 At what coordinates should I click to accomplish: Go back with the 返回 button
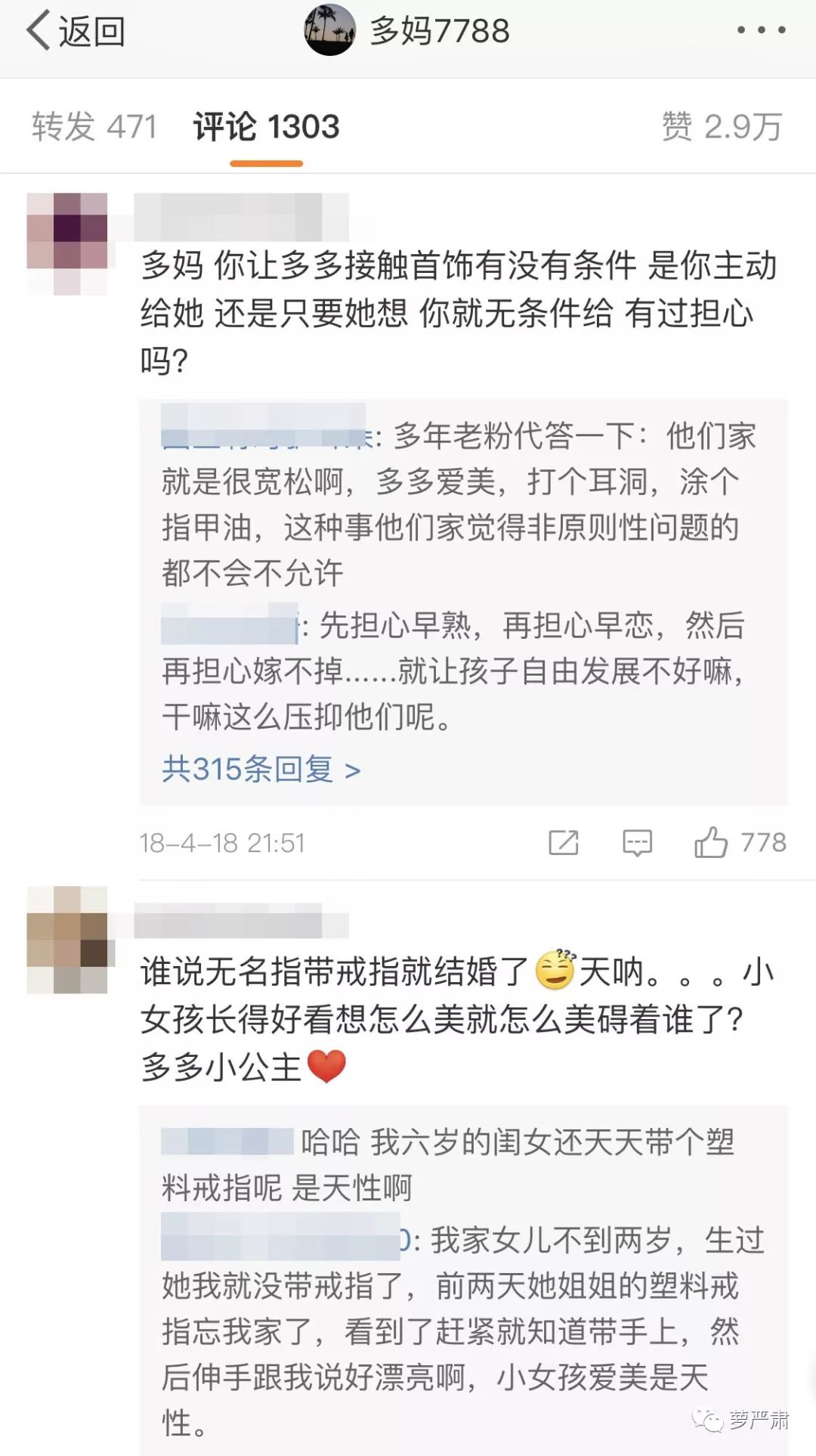(x=76, y=32)
